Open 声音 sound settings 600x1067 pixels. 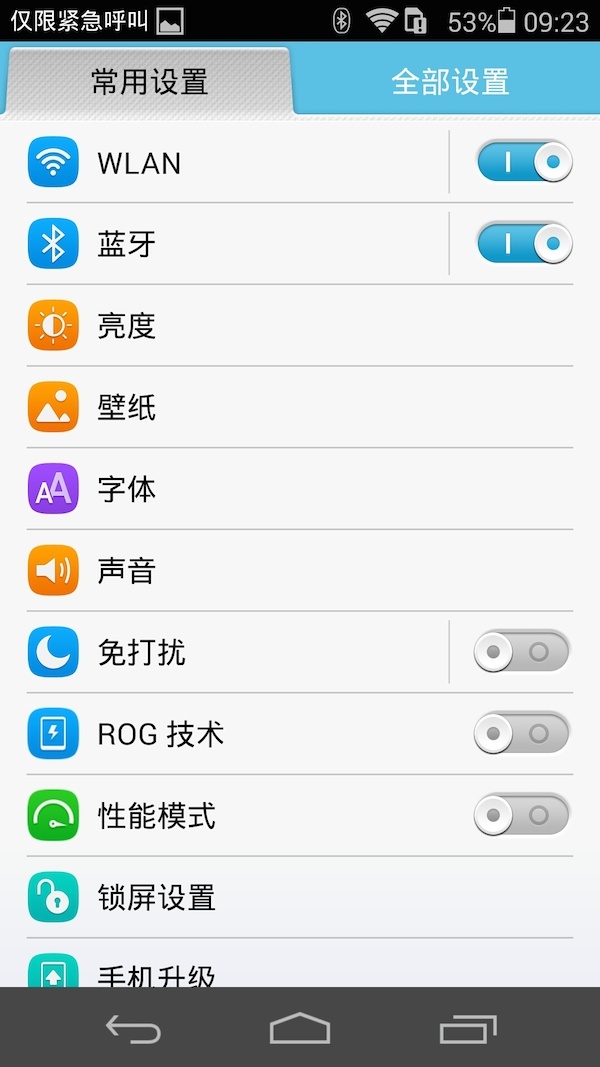point(300,570)
